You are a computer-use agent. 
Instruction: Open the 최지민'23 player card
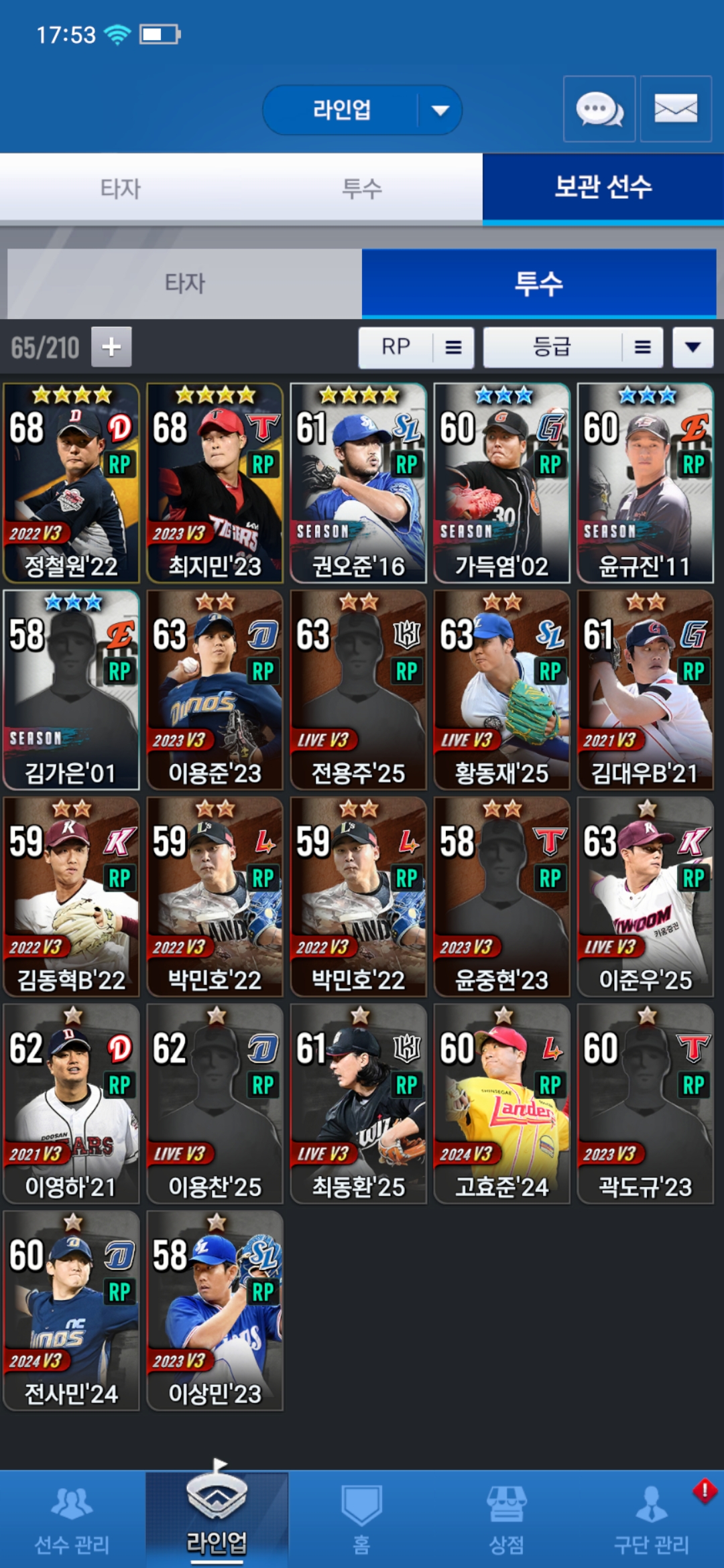pos(215,482)
